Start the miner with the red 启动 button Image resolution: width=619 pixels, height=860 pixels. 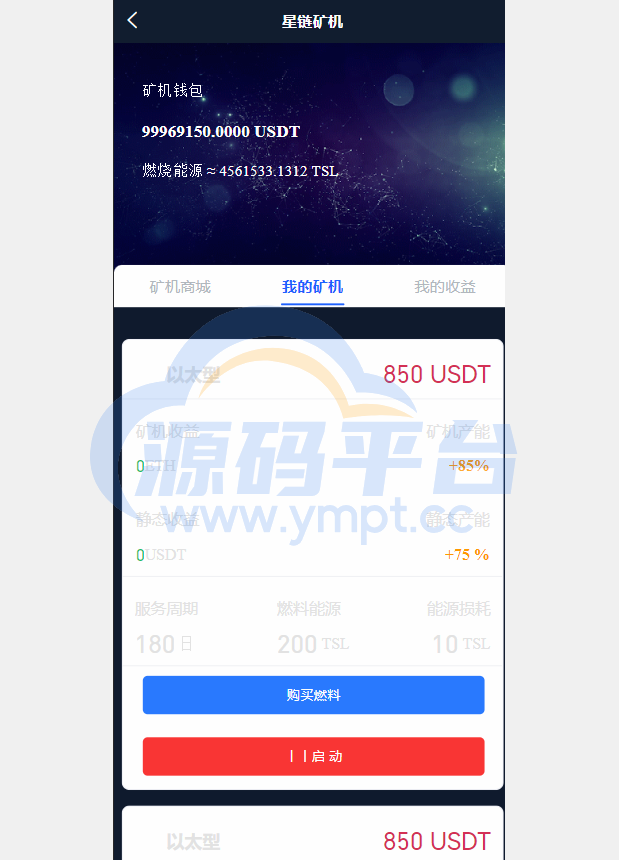[313, 756]
